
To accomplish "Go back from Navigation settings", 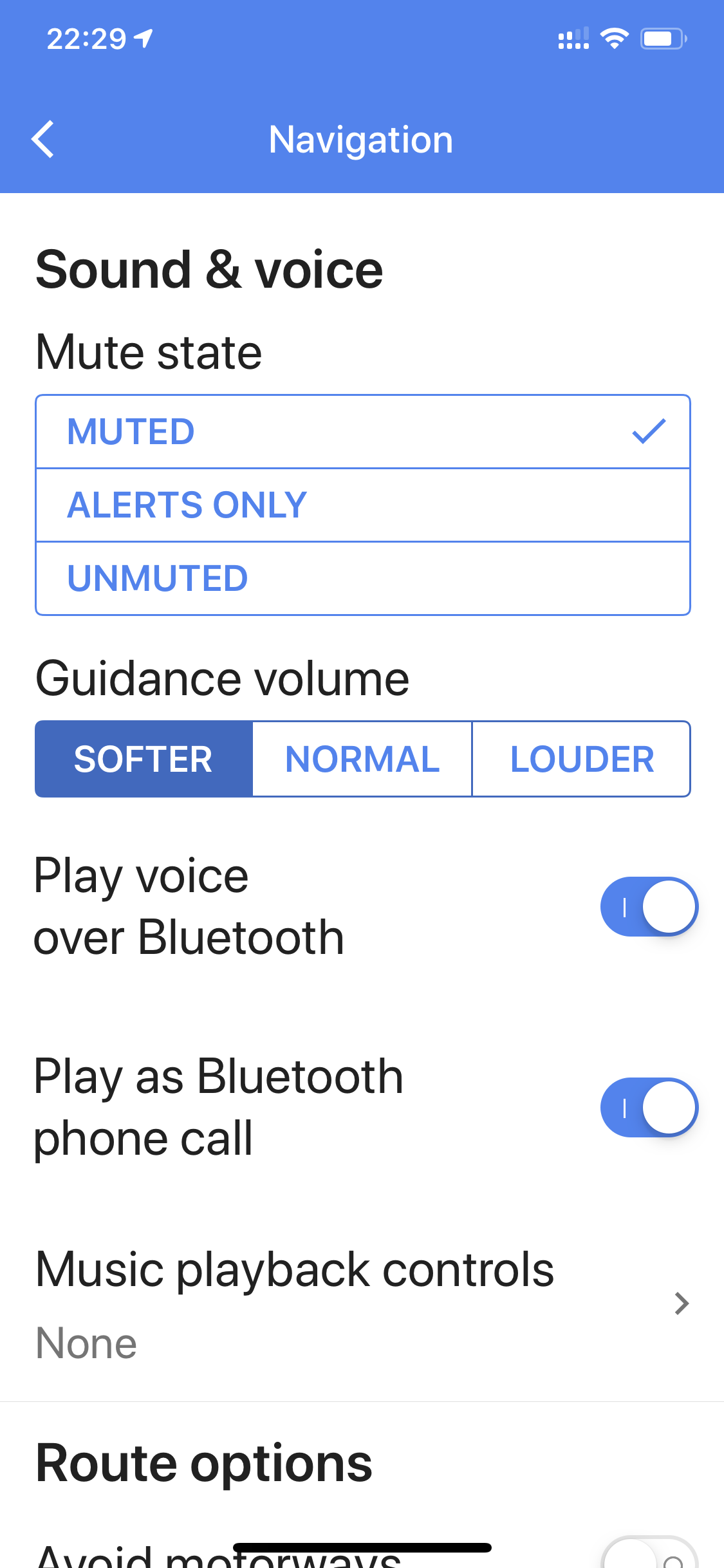I will pos(43,139).
